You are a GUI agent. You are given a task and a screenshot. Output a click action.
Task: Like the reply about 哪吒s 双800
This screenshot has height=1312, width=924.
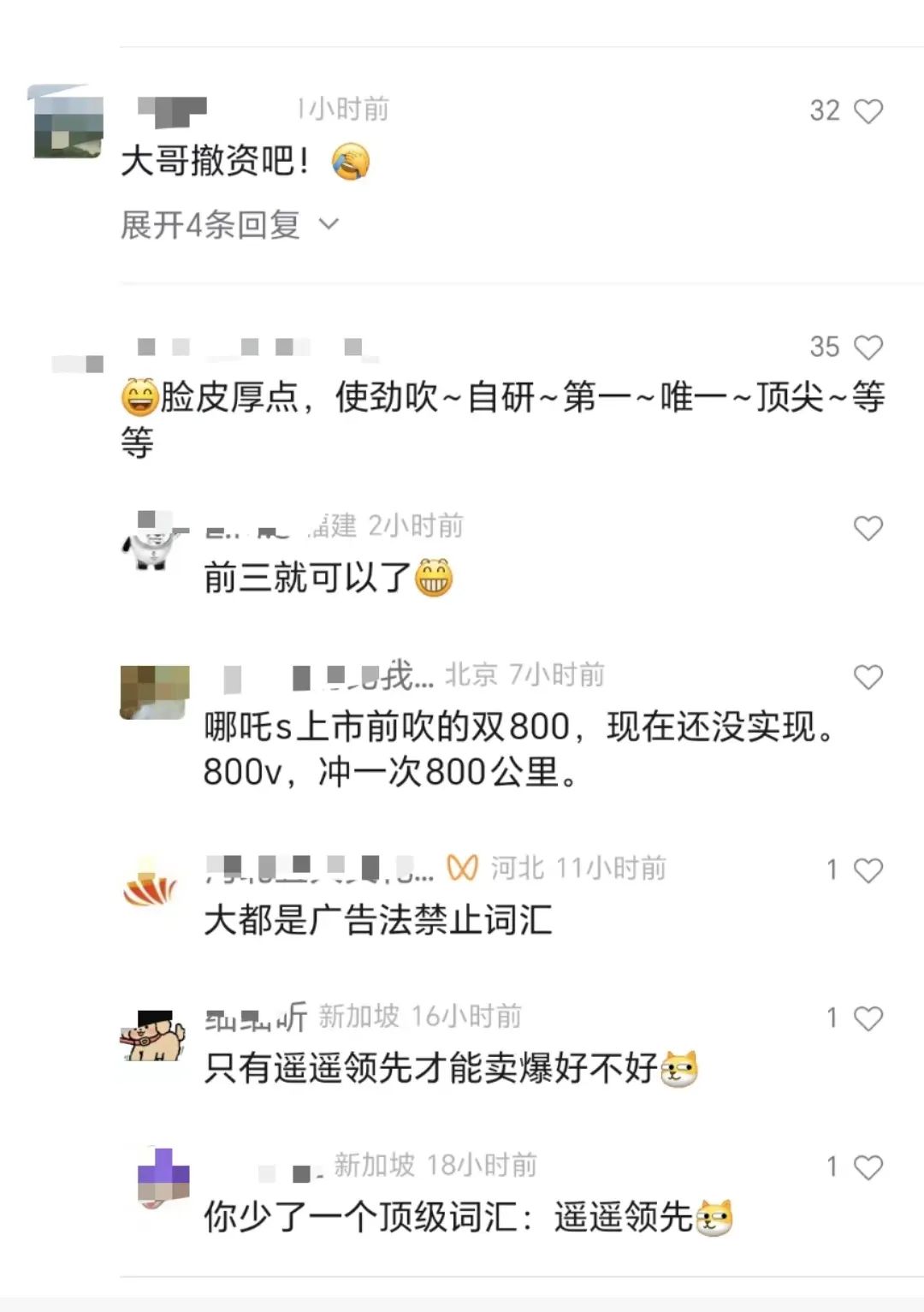tap(868, 677)
